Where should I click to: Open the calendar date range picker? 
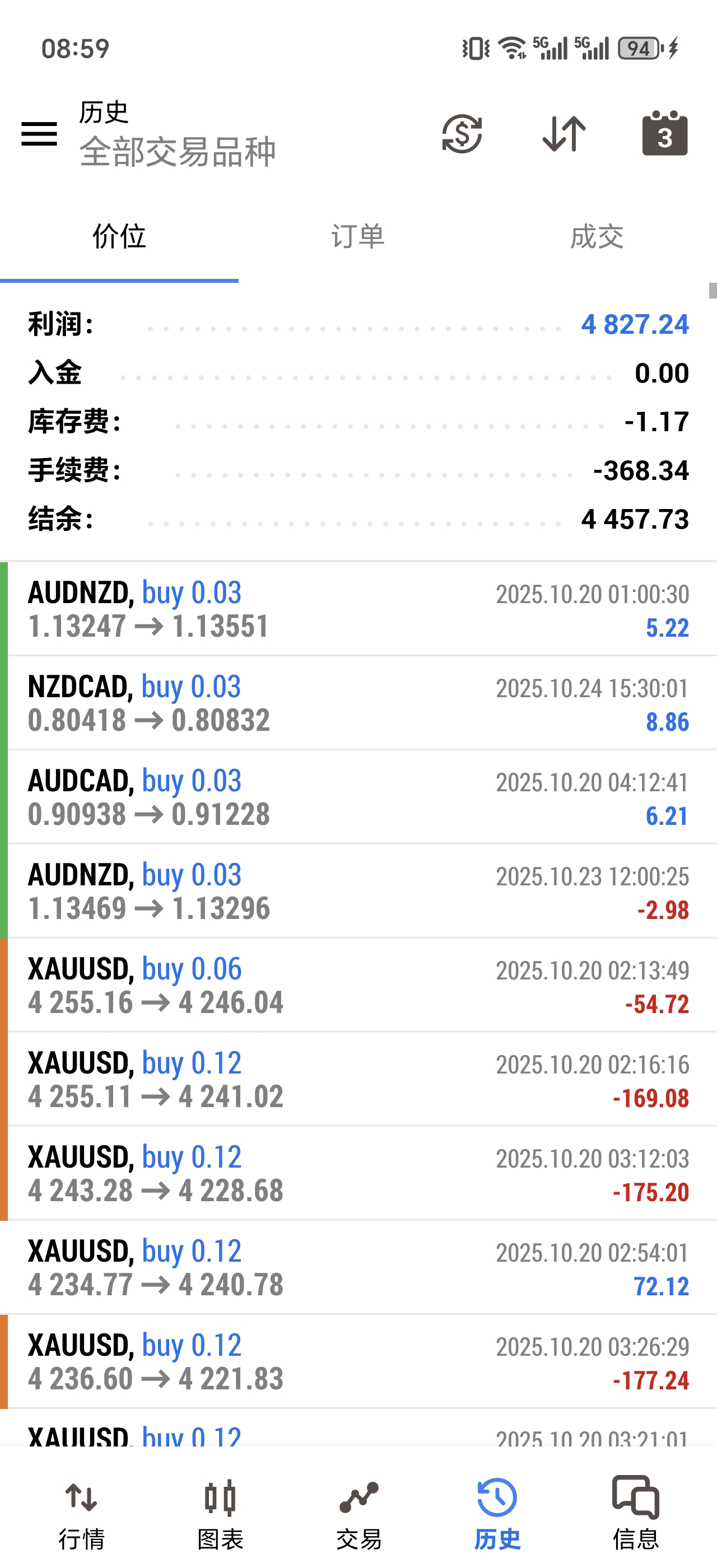(665, 133)
